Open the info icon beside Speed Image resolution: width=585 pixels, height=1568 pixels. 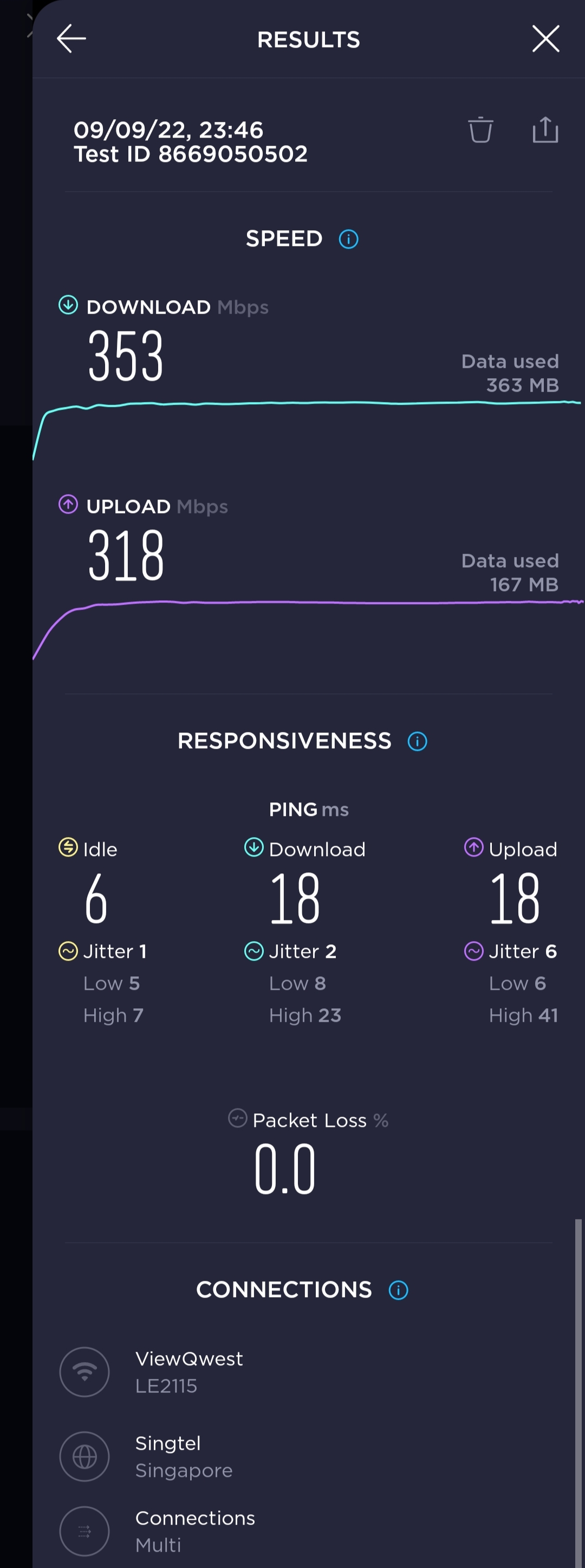(349, 238)
